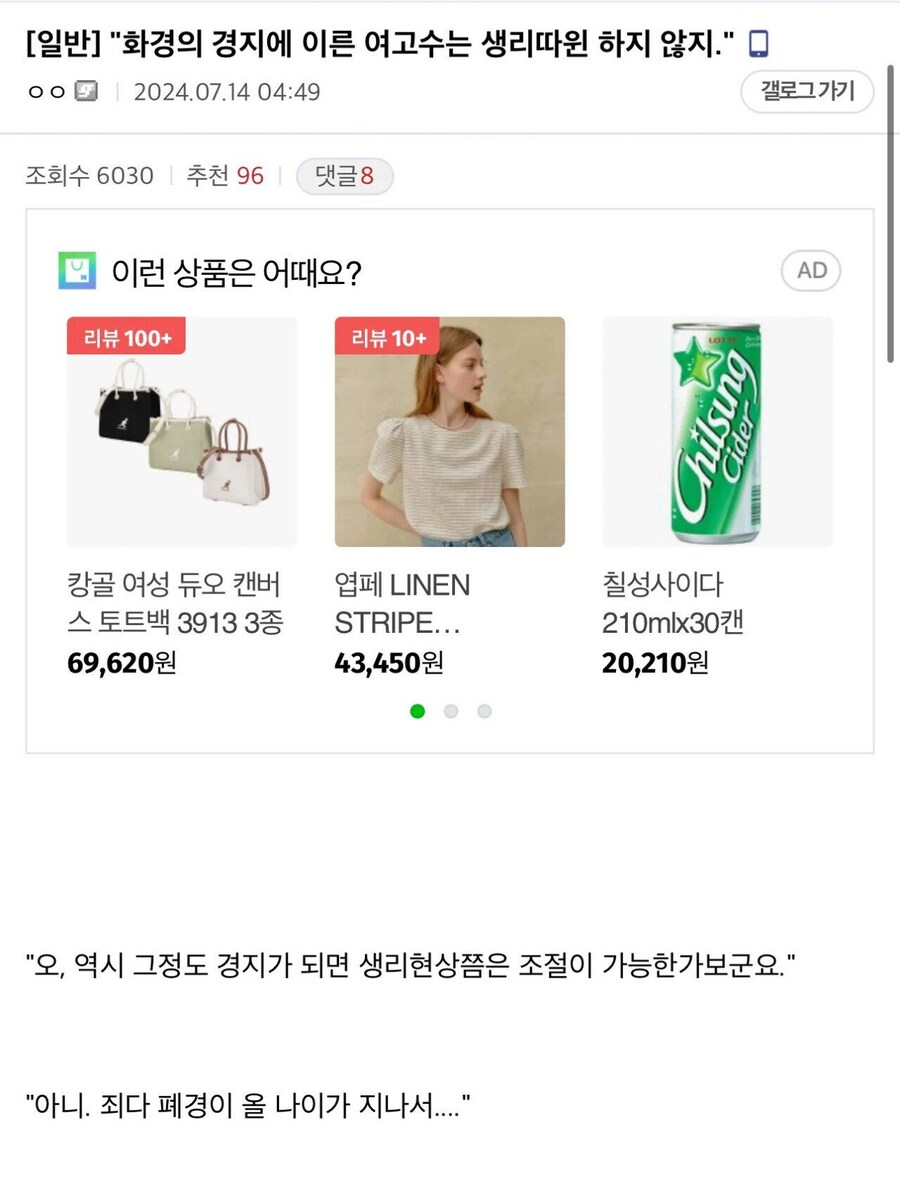This screenshot has height=1191, width=900.
Task: Select the second carousel pagination dot
Action: (x=450, y=711)
